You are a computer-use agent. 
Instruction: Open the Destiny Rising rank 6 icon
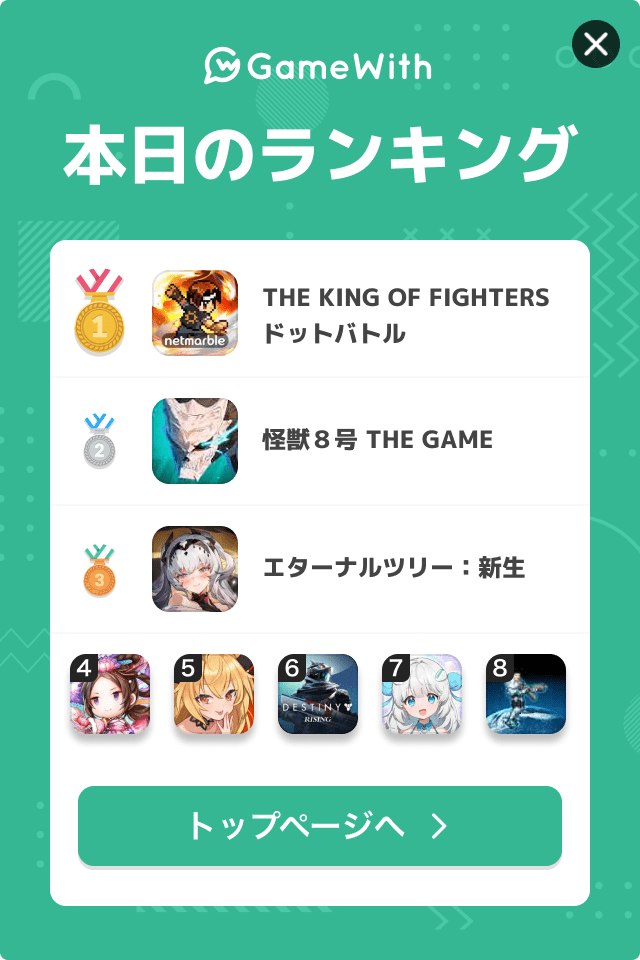pos(318,695)
